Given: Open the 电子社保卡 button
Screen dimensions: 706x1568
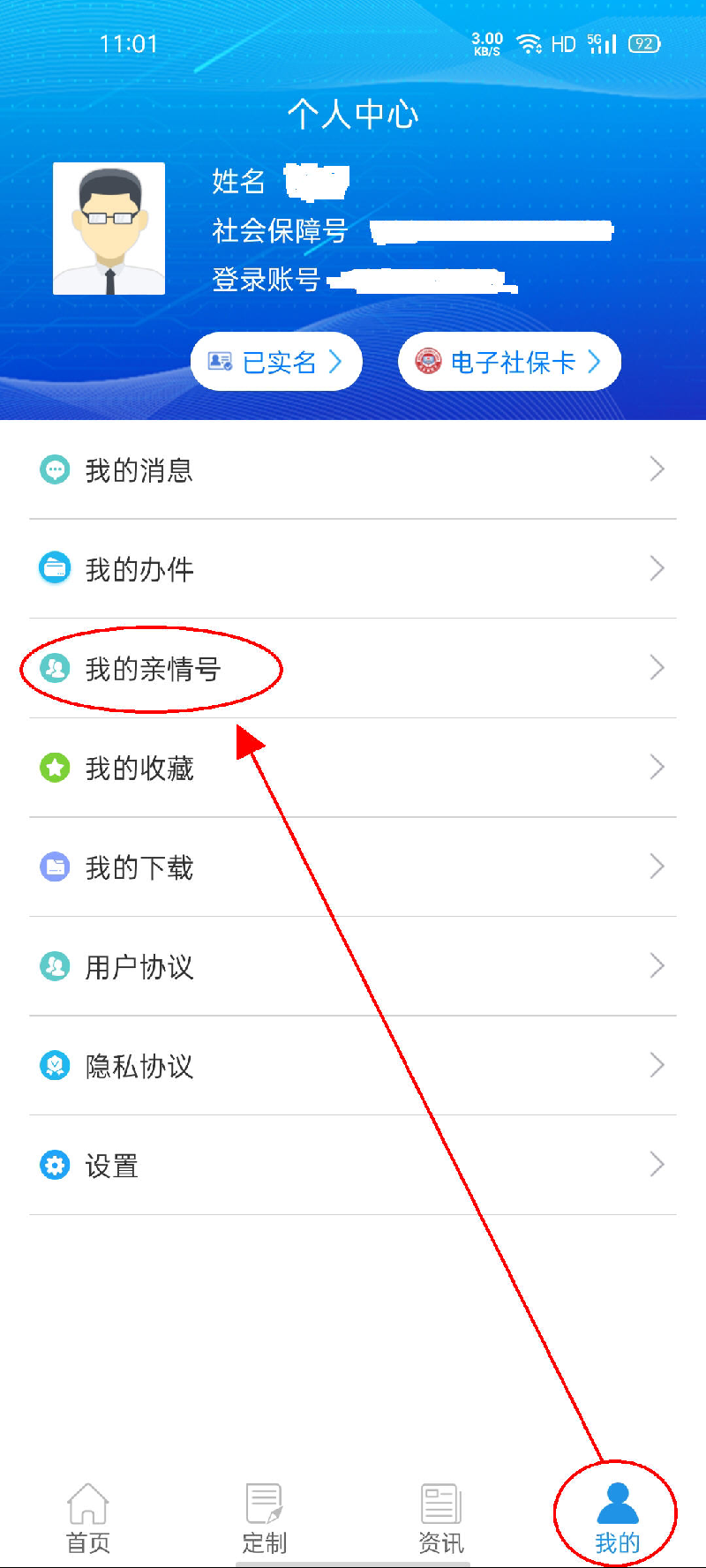Looking at the screenshot, I should point(509,362).
